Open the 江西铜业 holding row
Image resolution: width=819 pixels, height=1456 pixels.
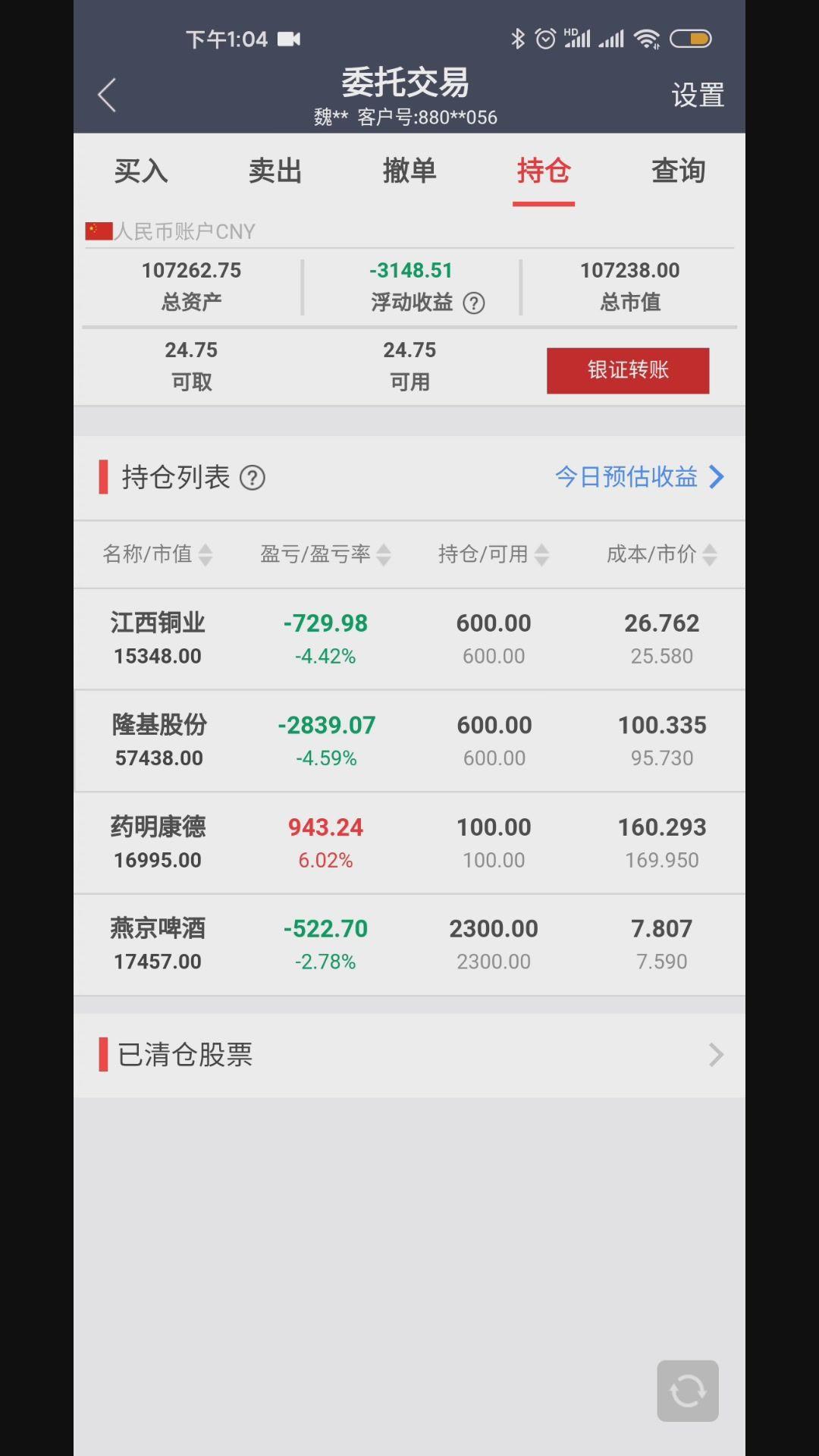click(409, 639)
